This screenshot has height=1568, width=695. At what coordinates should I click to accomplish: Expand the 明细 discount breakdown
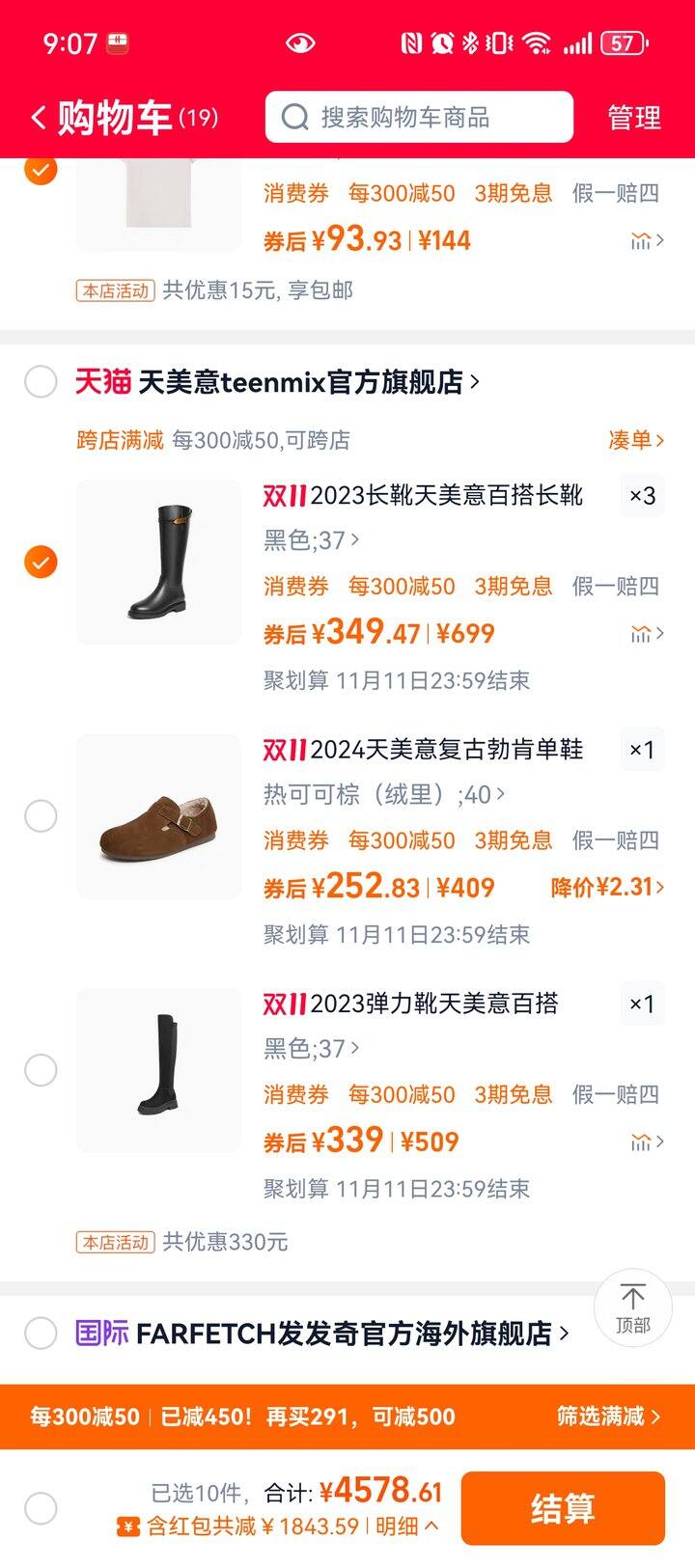coord(406,1527)
